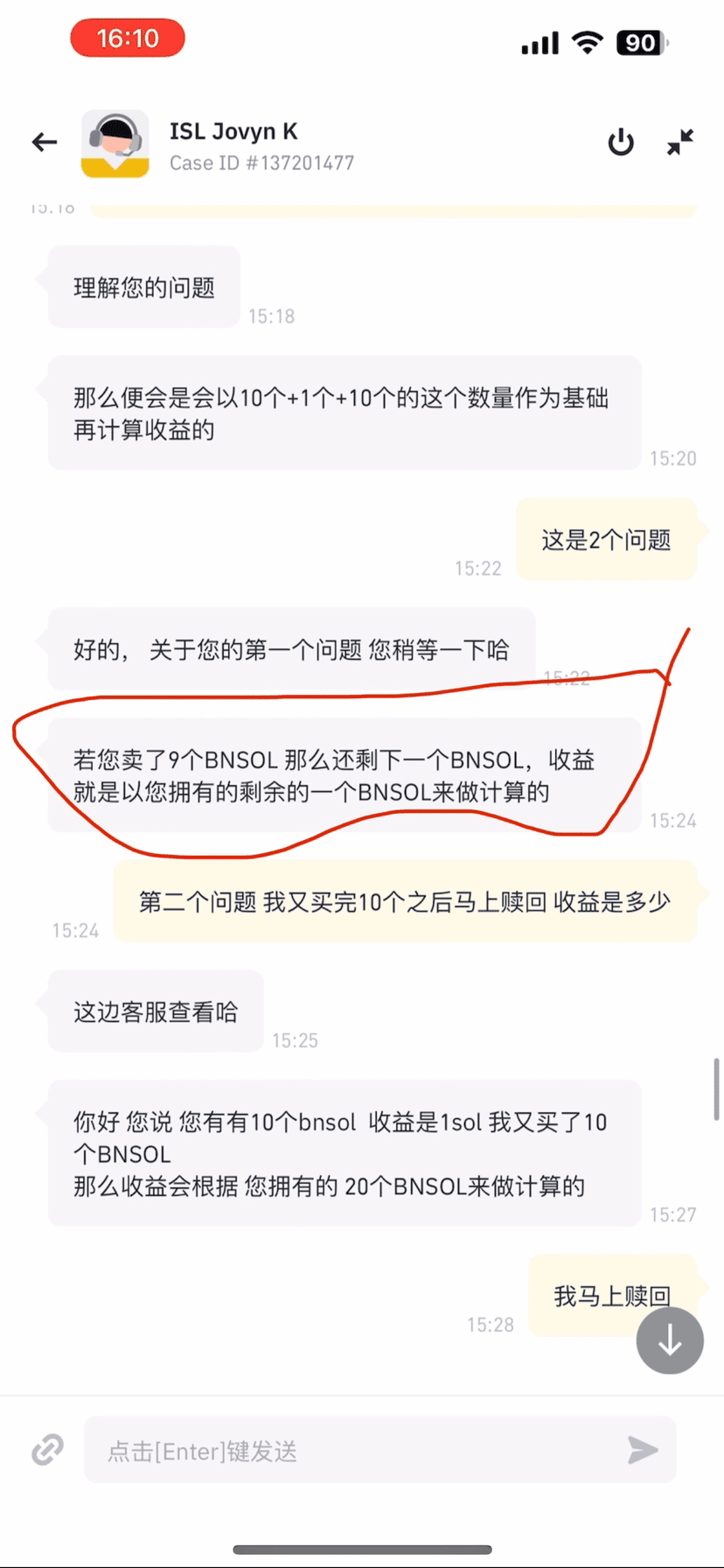This screenshot has height=1568, width=724.
Task: Go back using the top-left arrow
Action: click(44, 142)
